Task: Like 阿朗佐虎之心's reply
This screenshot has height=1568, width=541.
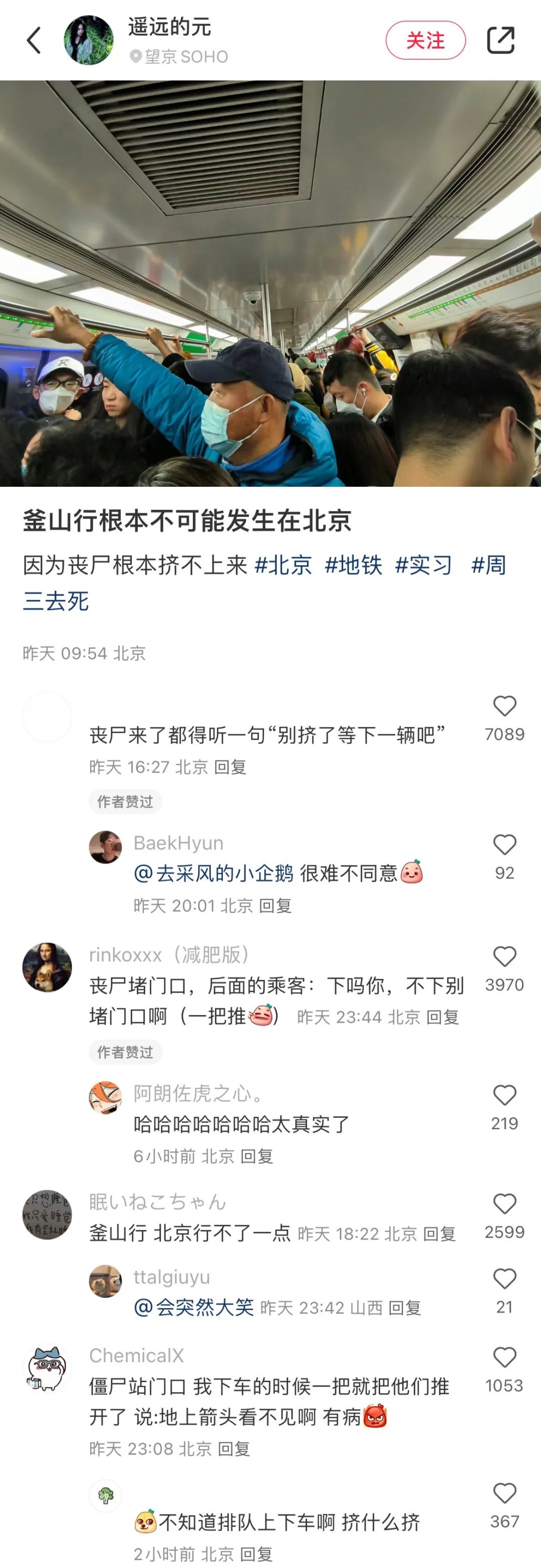Action: click(x=504, y=1096)
